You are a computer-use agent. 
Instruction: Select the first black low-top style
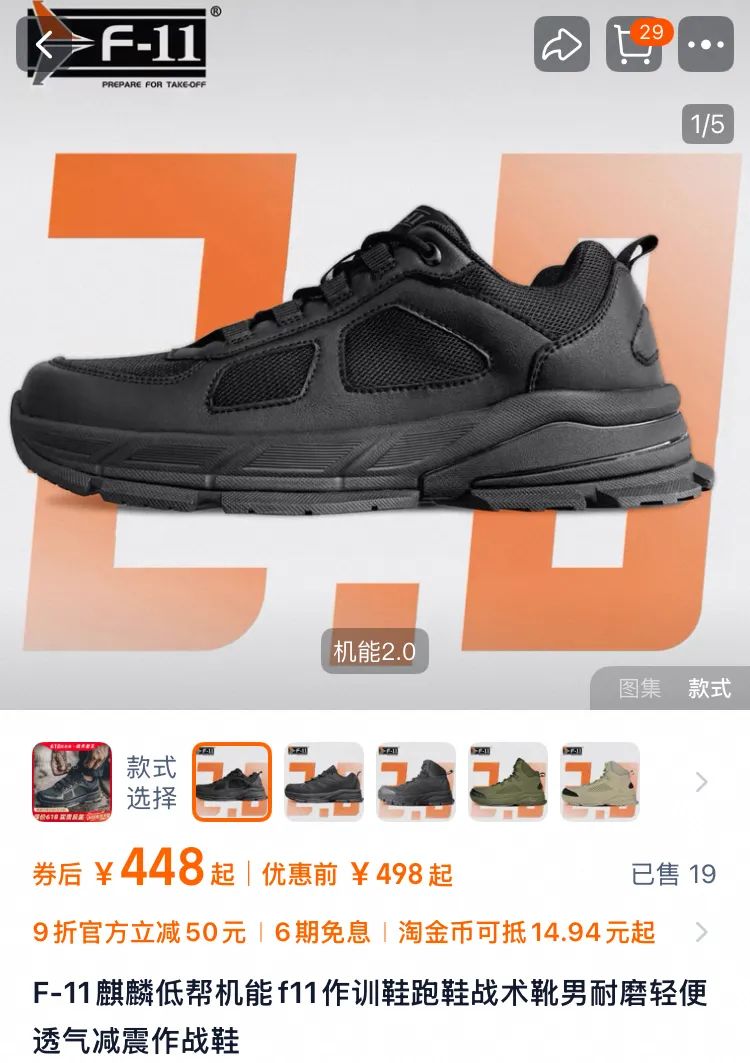[232, 781]
